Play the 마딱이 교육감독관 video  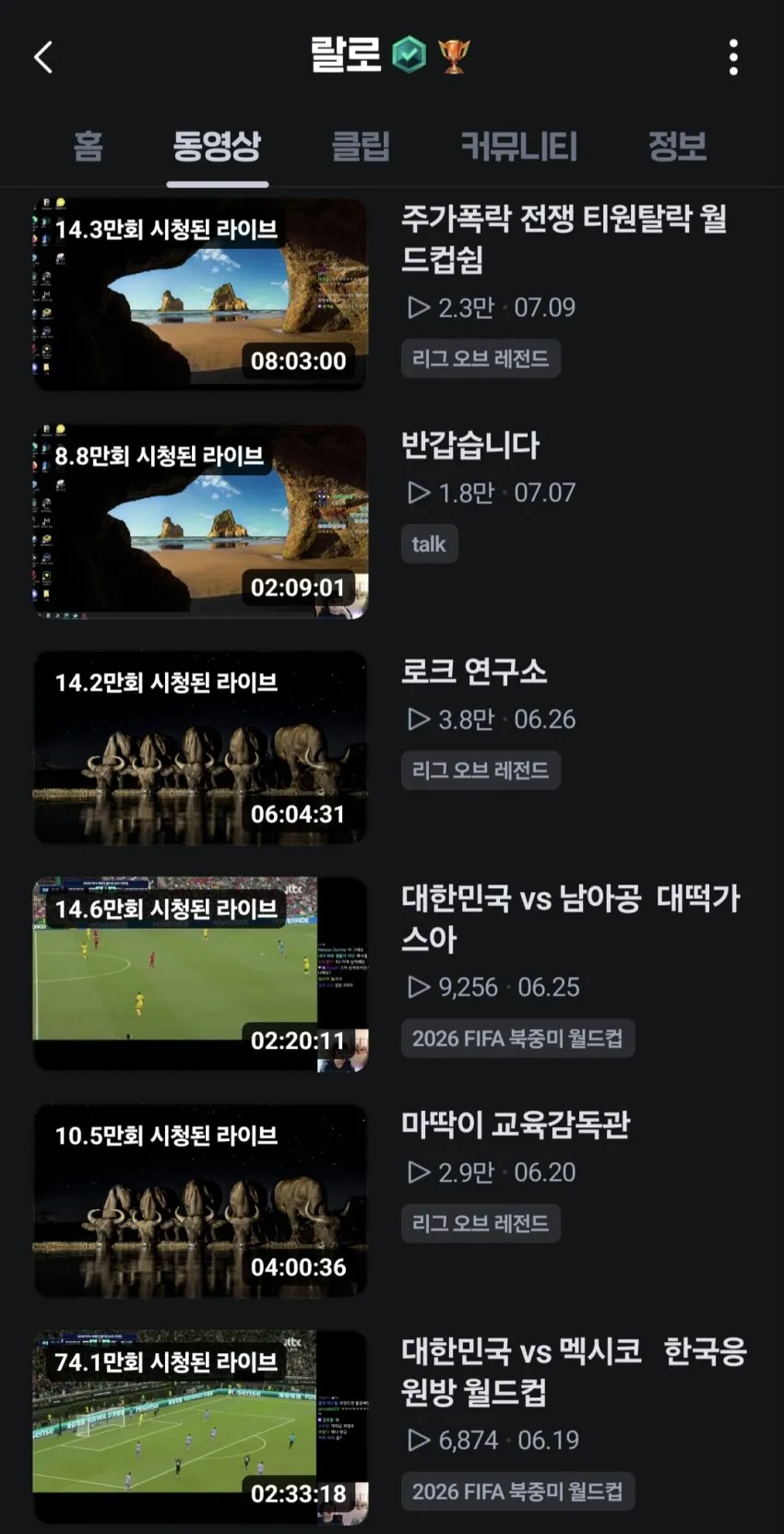(200, 1201)
